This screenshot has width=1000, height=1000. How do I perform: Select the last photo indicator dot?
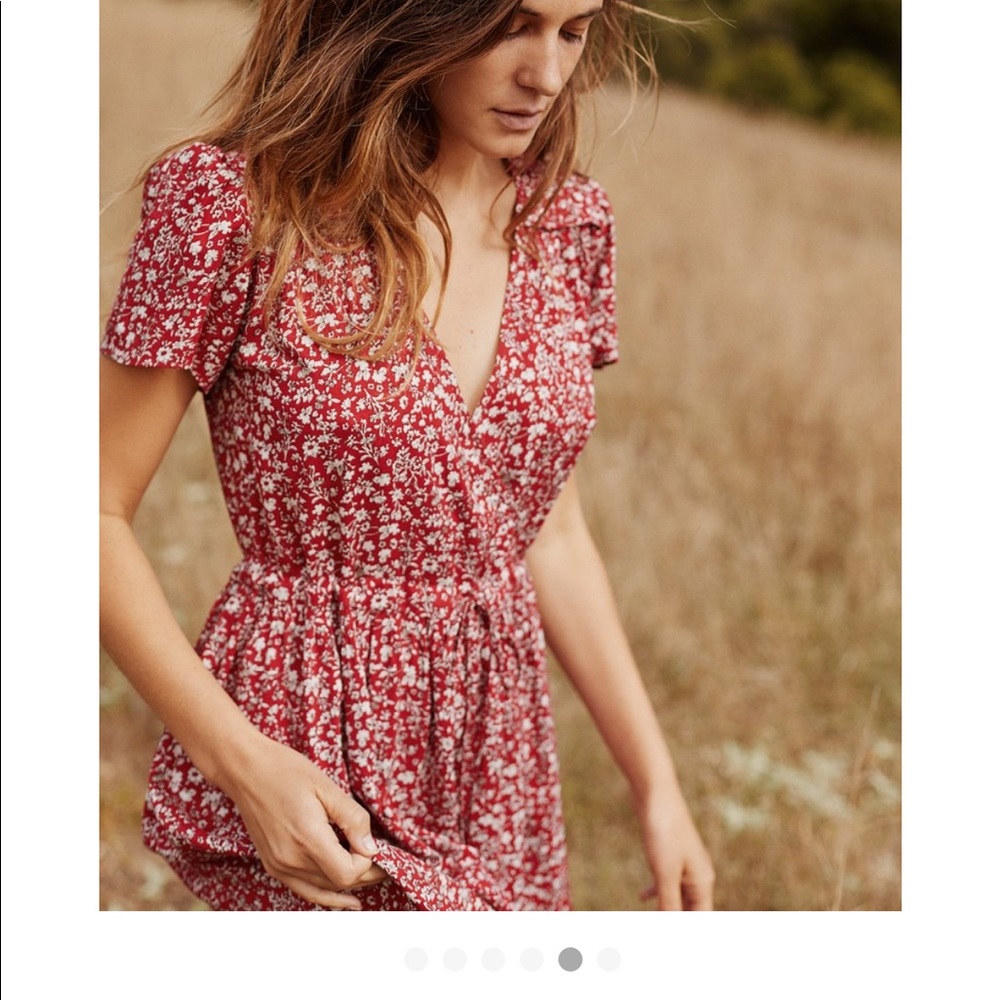pyautogui.click(x=608, y=959)
